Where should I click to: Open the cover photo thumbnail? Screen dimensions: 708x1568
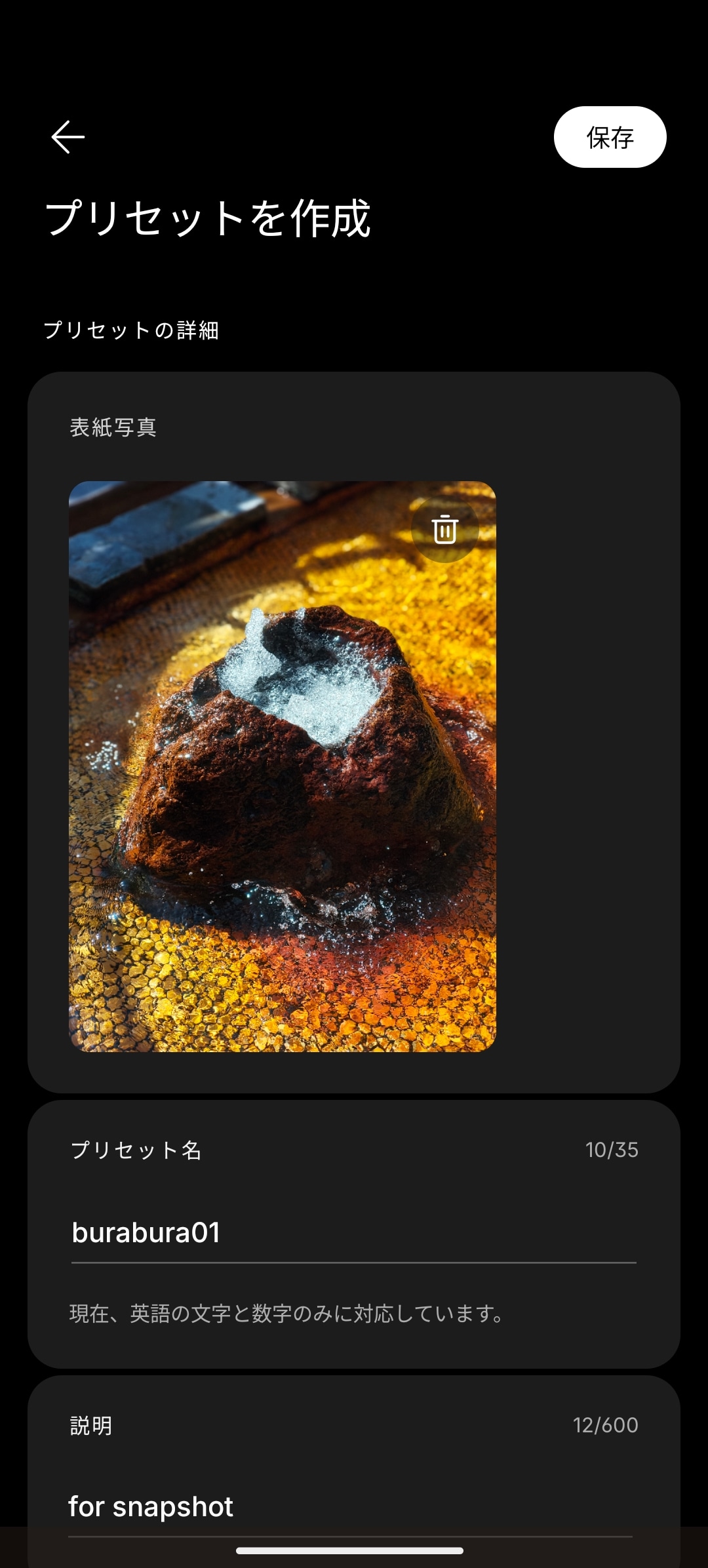click(x=282, y=787)
